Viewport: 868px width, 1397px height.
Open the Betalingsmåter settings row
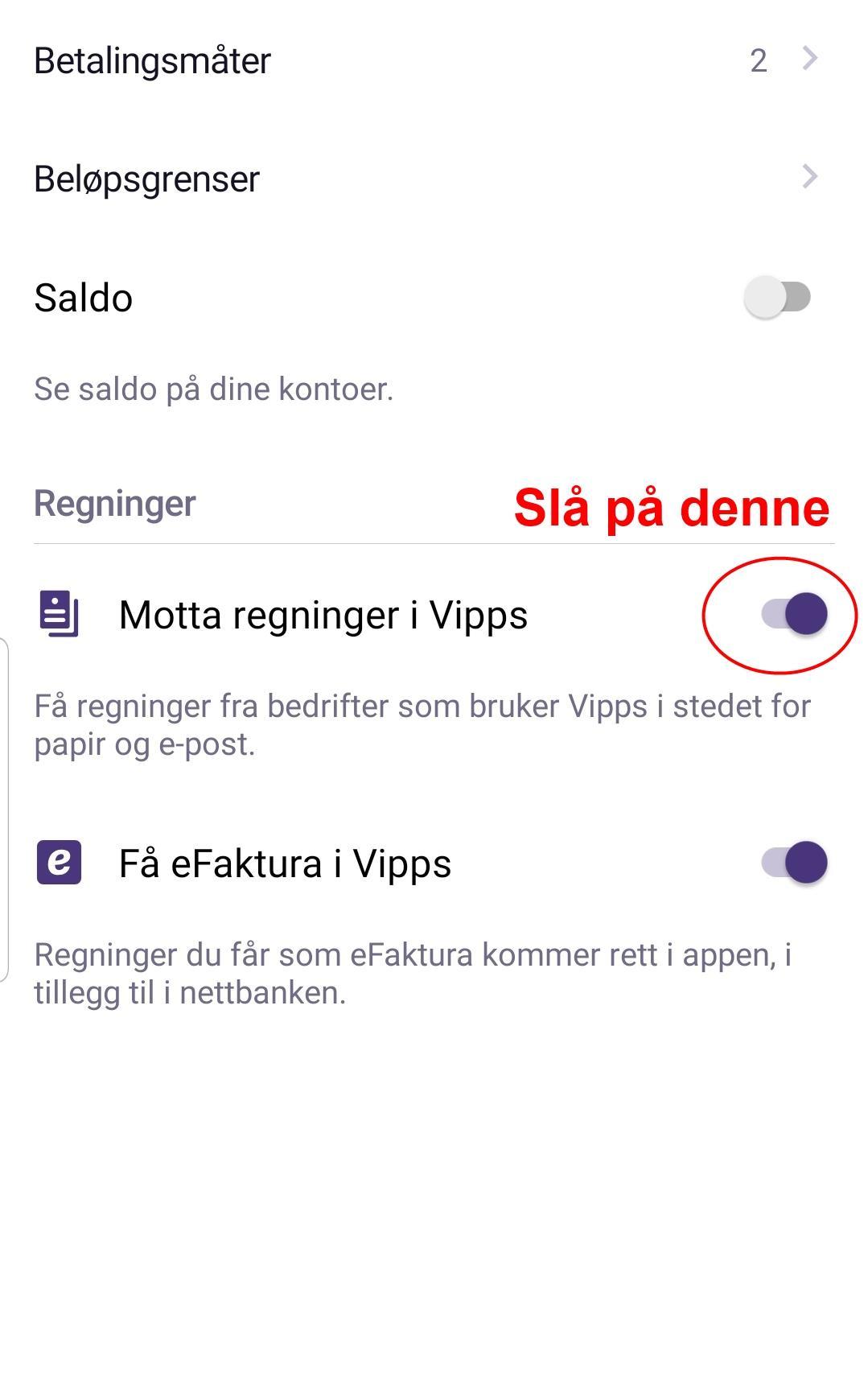(x=153, y=57)
